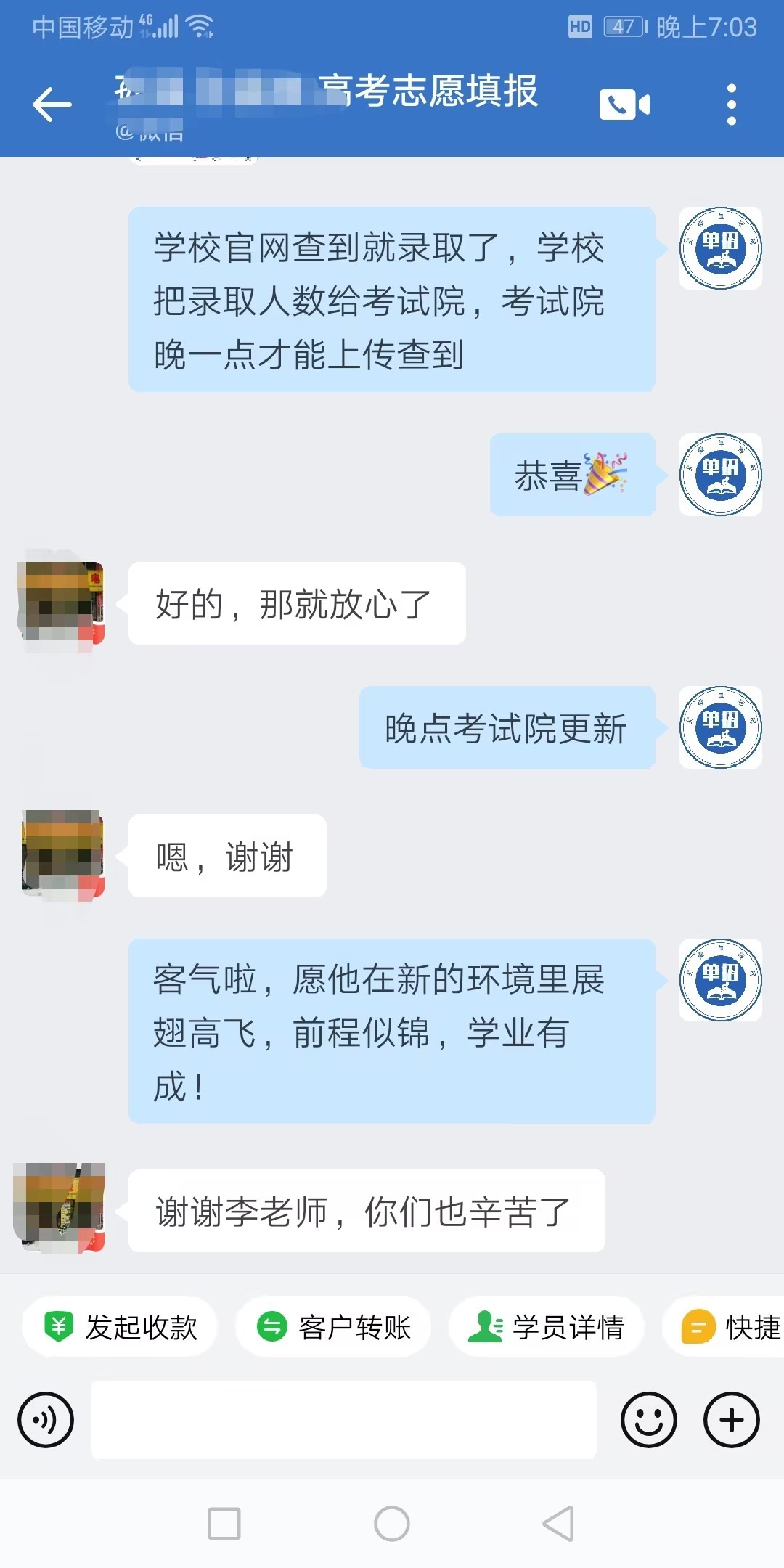The height and width of the screenshot is (1568, 784).
Task: Go back from the chat
Action: 52,105
